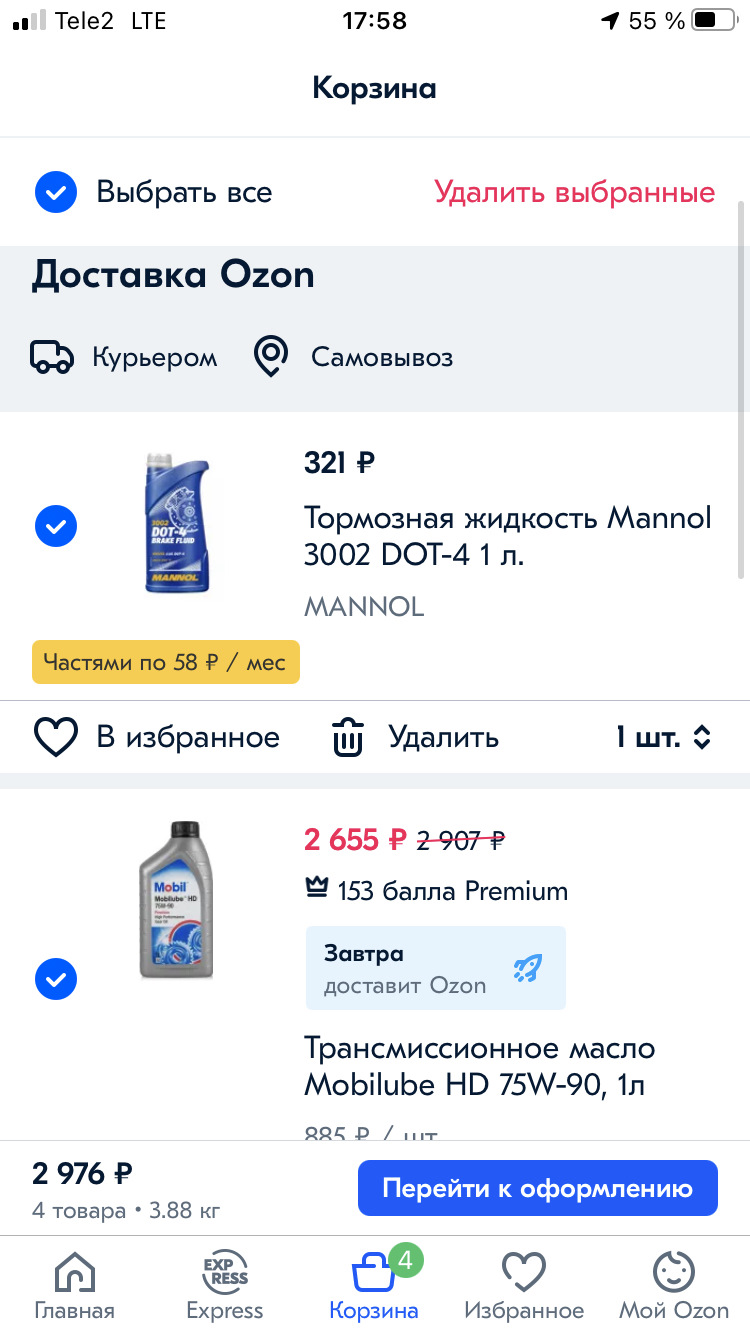The width and height of the screenshot is (750, 1334).
Task: Select the 'Корзина' cart tab
Action: coord(375,1287)
